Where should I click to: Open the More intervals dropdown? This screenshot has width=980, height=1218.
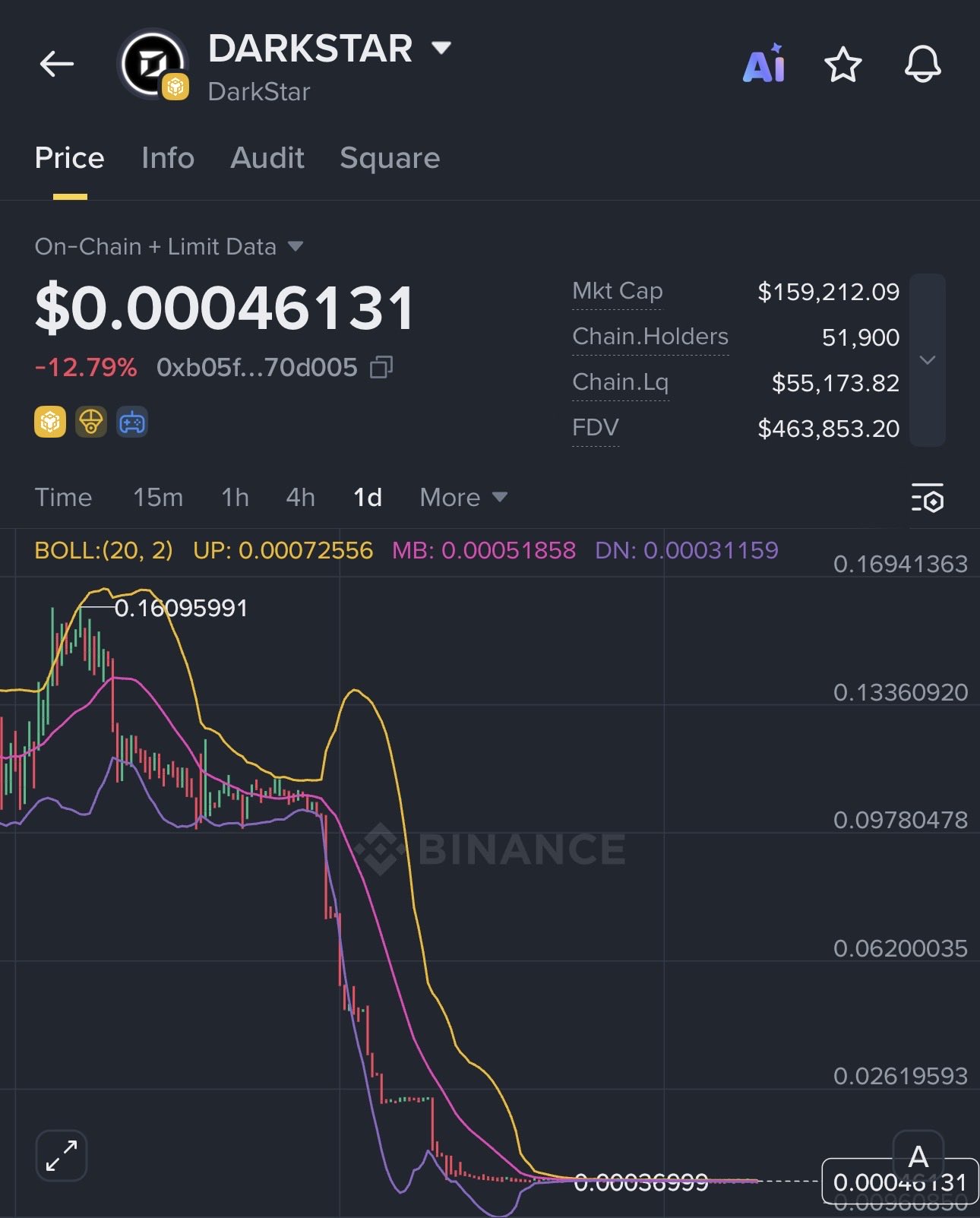(x=463, y=498)
